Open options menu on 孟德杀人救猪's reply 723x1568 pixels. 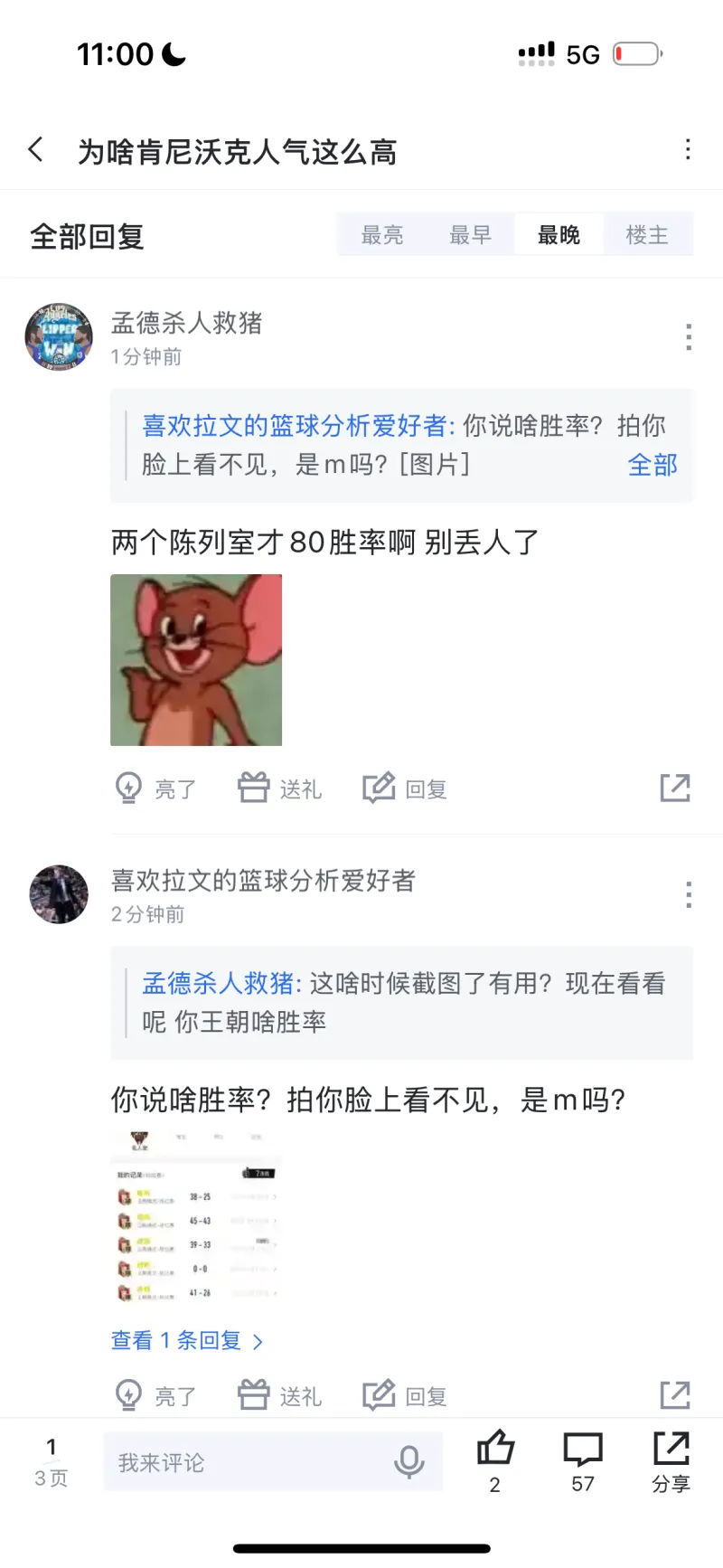pos(688,337)
